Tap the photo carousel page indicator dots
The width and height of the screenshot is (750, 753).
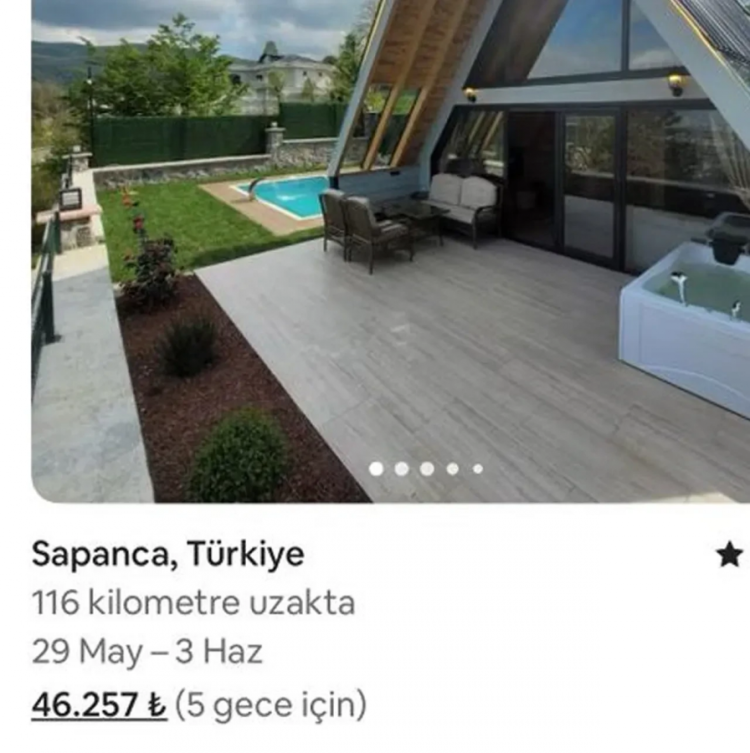coord(426,468)
